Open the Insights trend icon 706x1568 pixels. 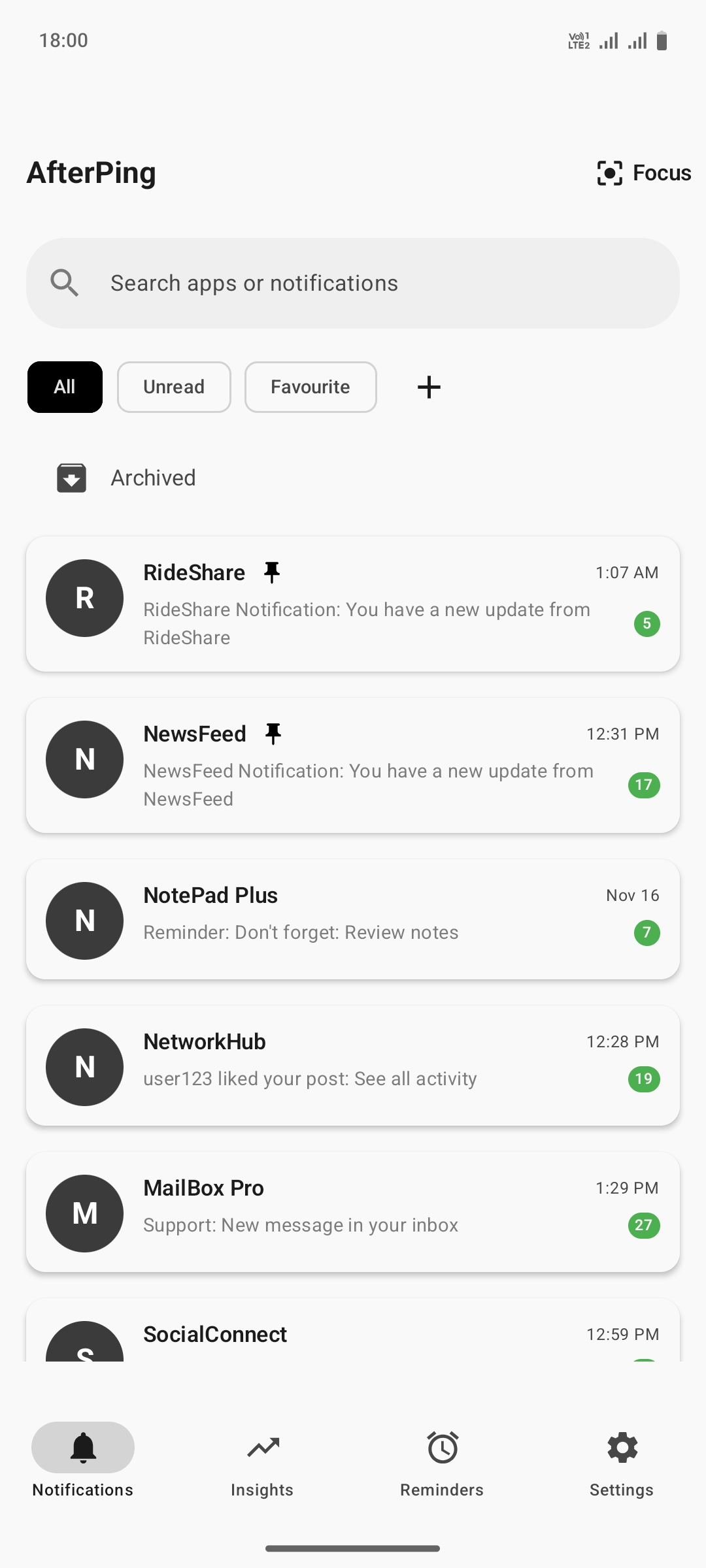tap(261, 1447)
